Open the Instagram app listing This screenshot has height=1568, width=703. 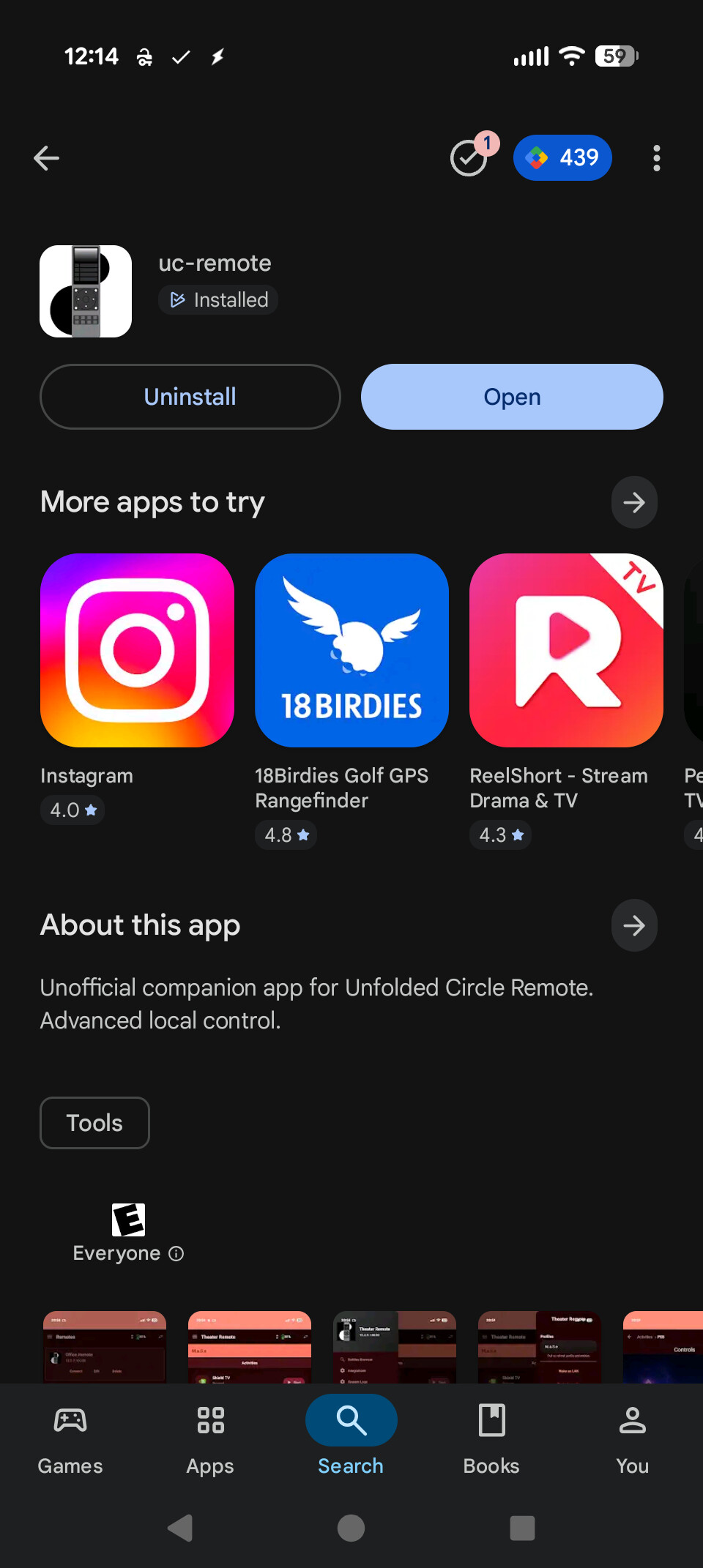137,651
